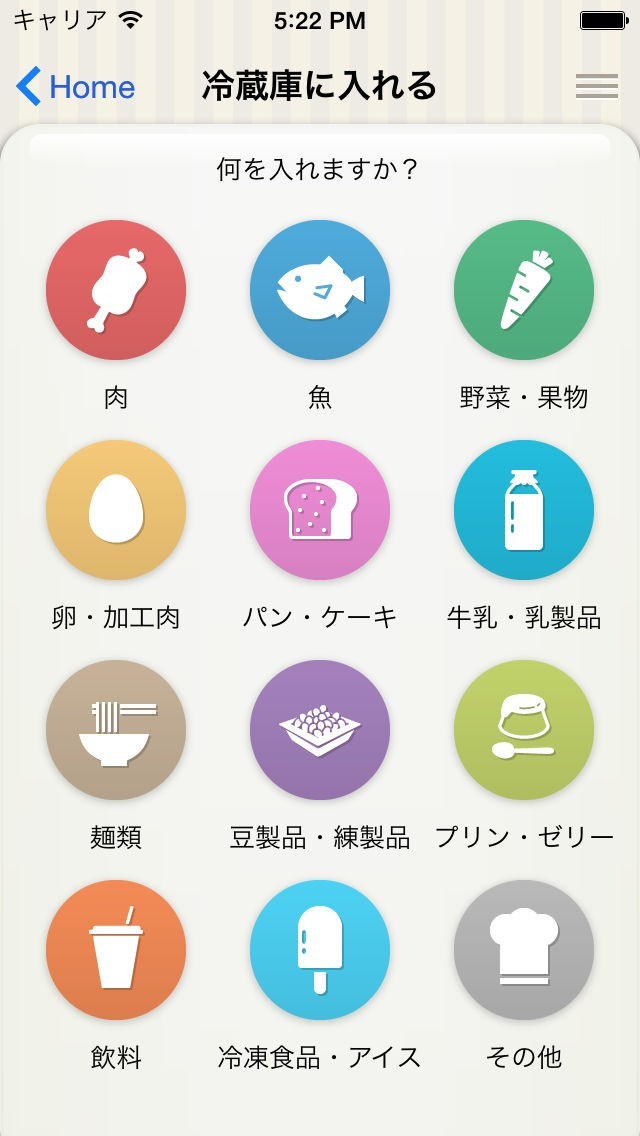This screenshot has height=1136, width=640.
Task: Pick the 野菜・果物 category
Action: [x=524, y=290]
